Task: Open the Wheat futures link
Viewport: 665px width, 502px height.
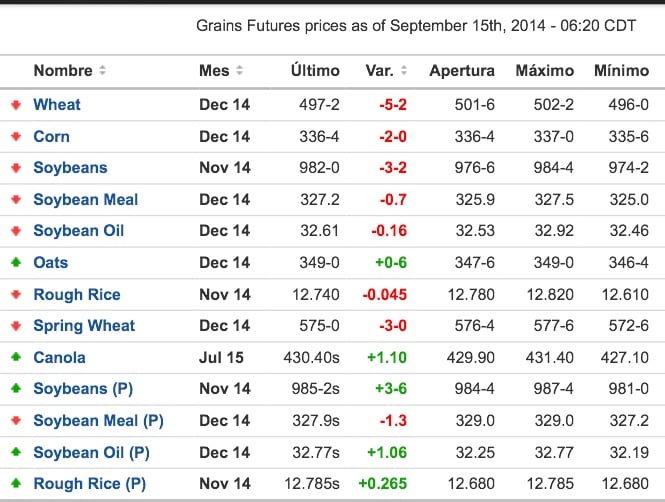Action: (x=57, y=104)
